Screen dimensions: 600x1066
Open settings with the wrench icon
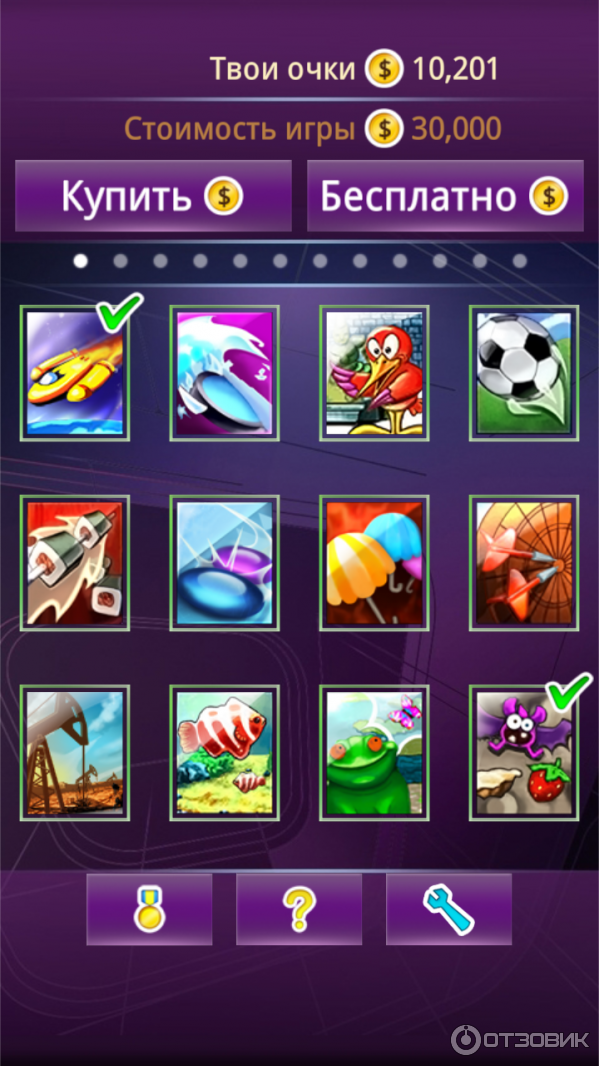click(x=449, y=909)
